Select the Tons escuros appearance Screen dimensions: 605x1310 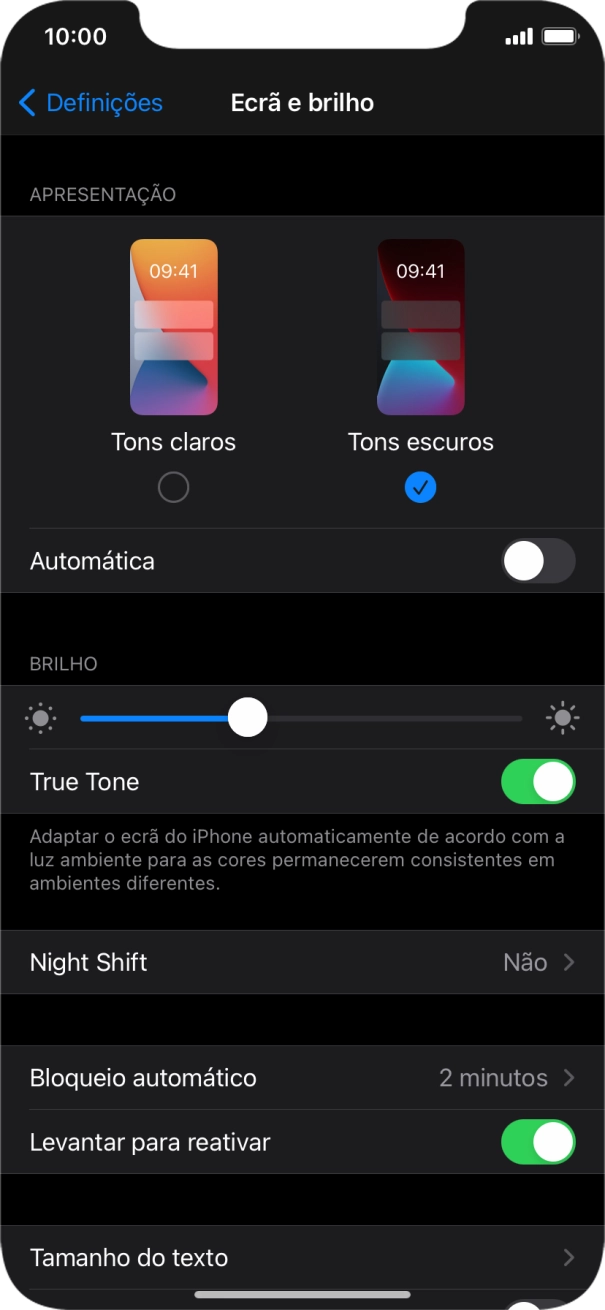420,487
